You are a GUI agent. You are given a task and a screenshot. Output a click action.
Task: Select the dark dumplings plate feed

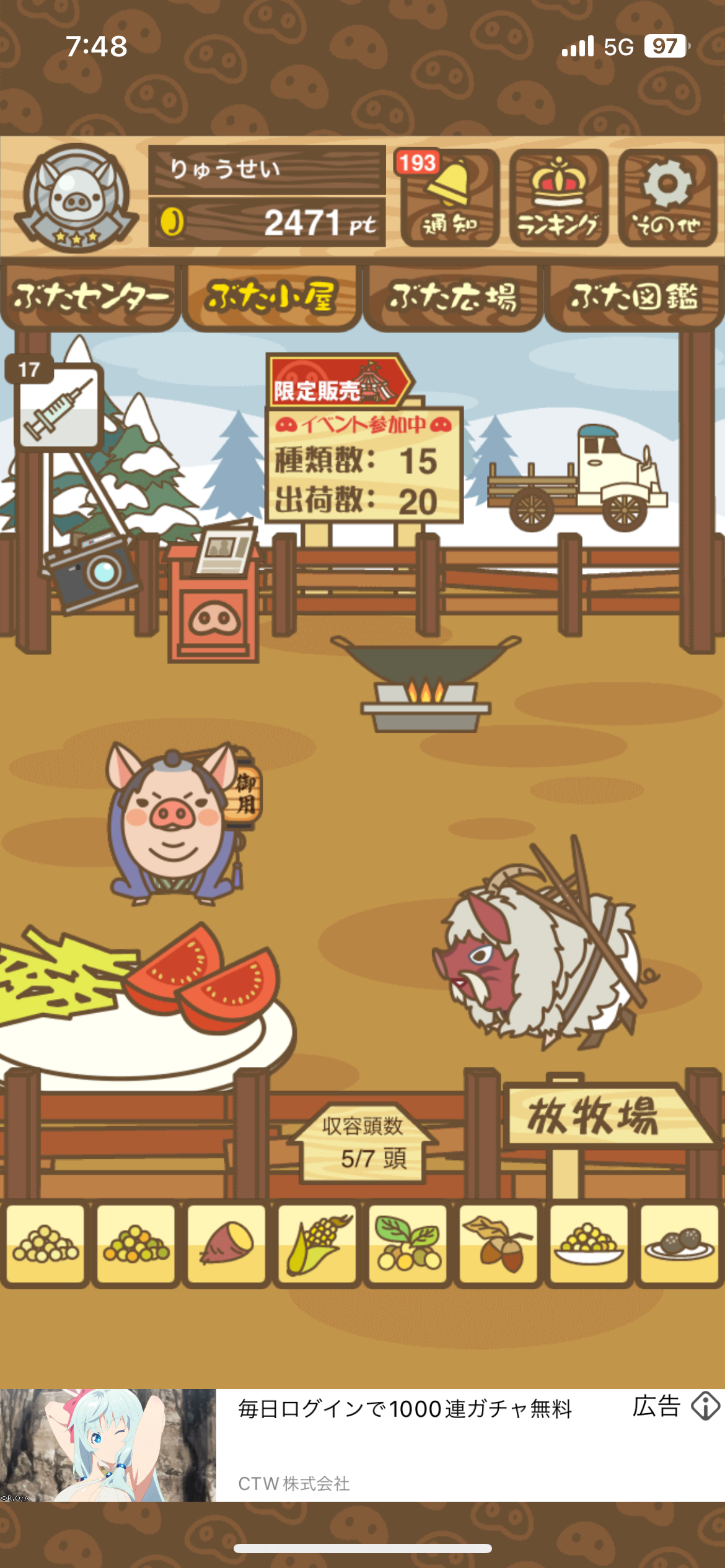point(679,1243)
